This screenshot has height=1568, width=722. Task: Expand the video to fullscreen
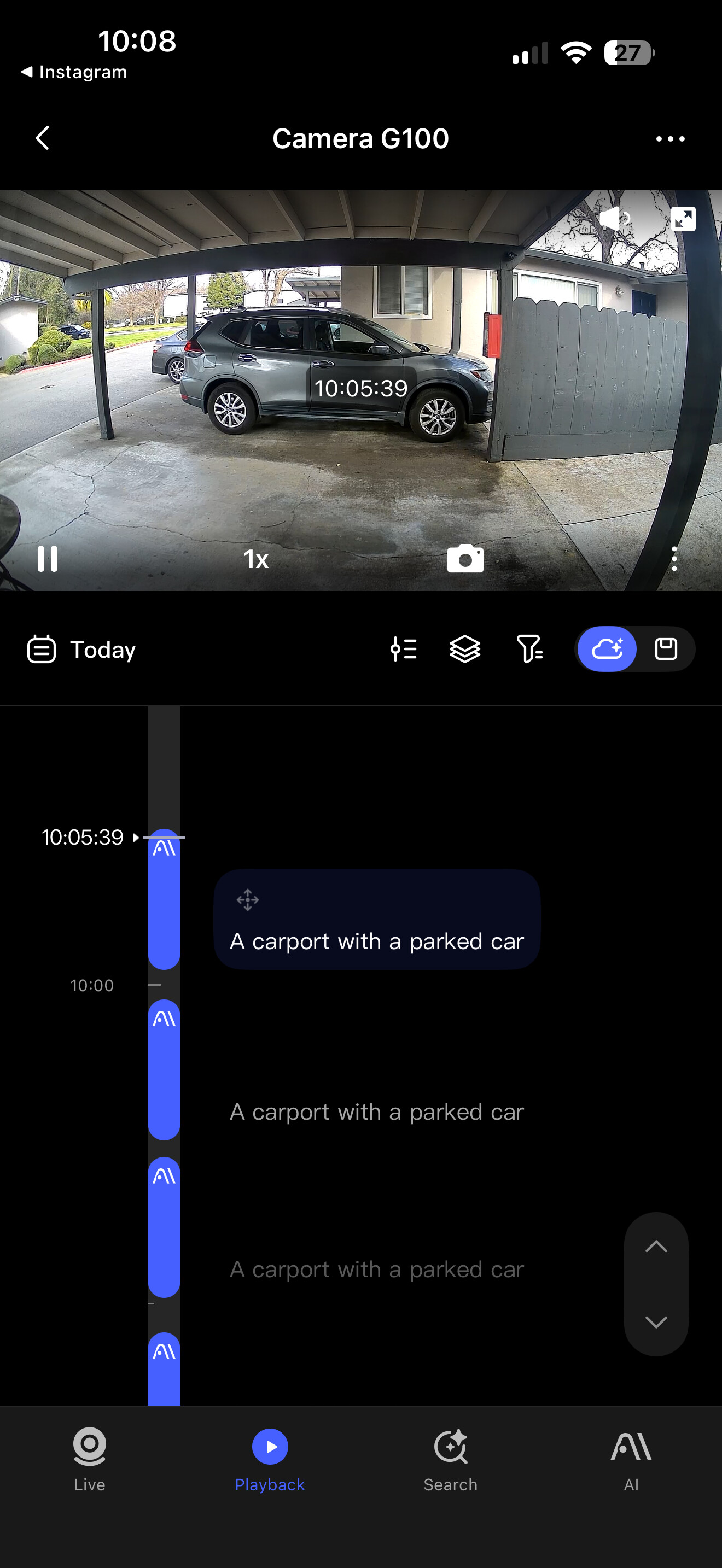pyautogui.click(x=683, y=219)
